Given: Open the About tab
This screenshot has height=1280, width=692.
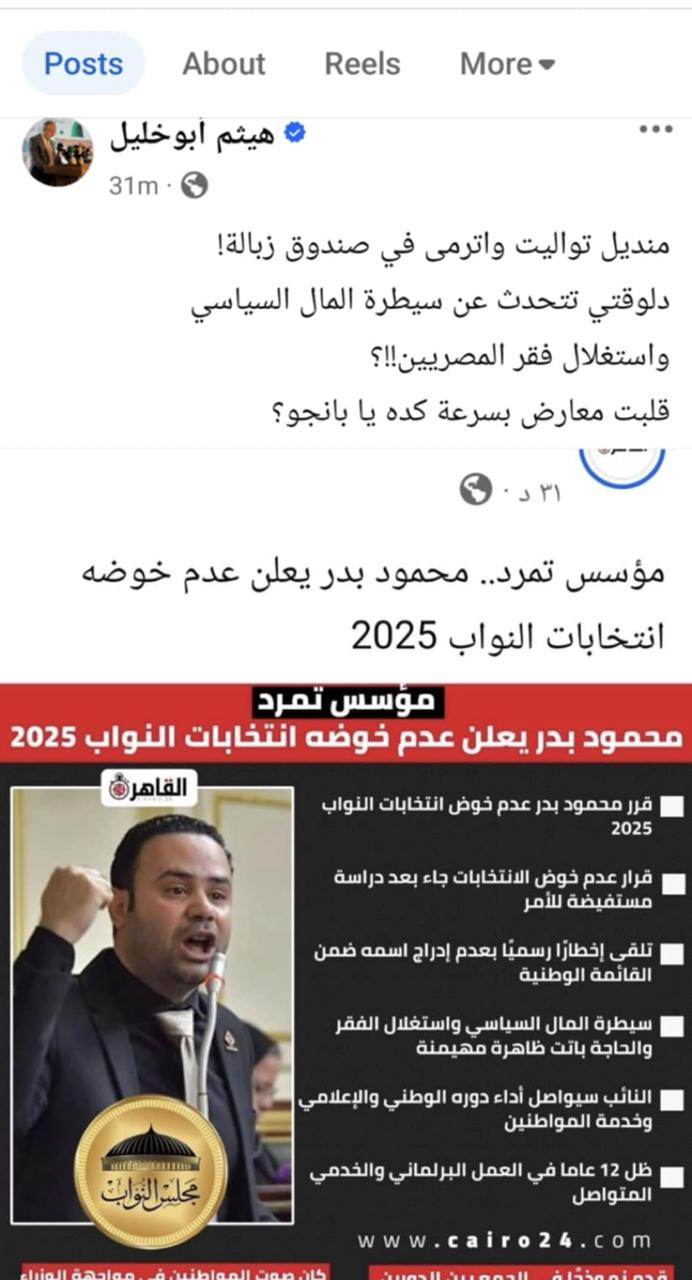Looking at the screenshot, I should (x=223, y=64).
